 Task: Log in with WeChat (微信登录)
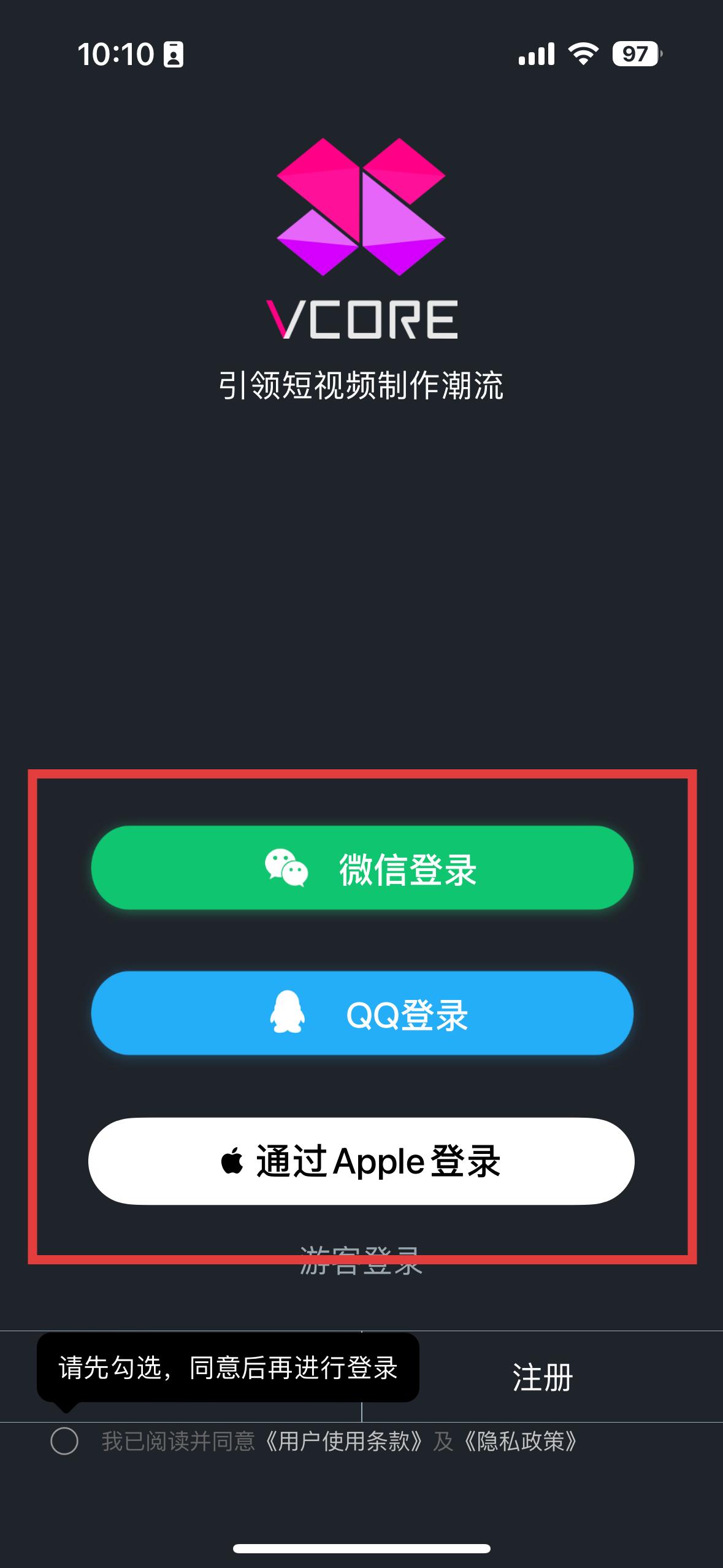362,868
